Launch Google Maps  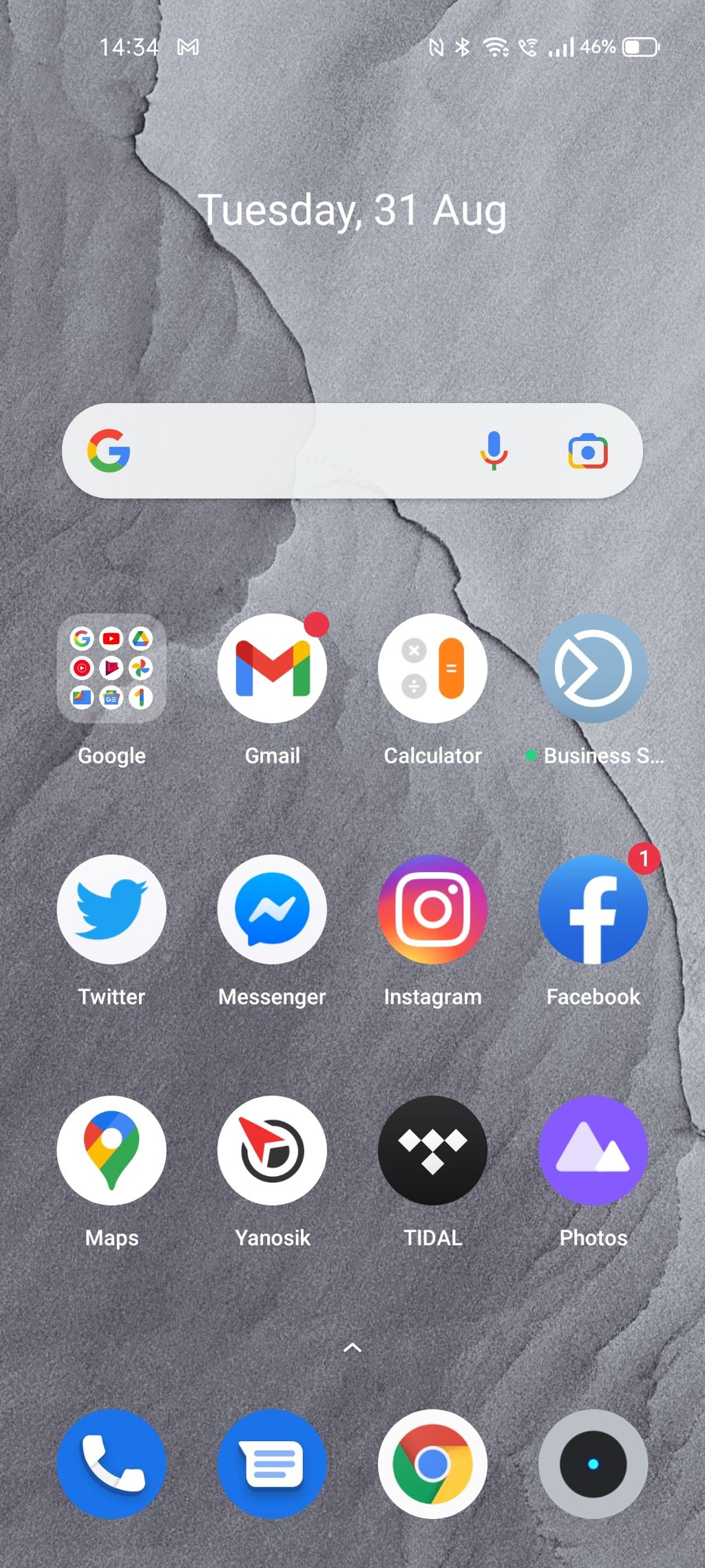pyautogui.click(x=112, y=1151)
